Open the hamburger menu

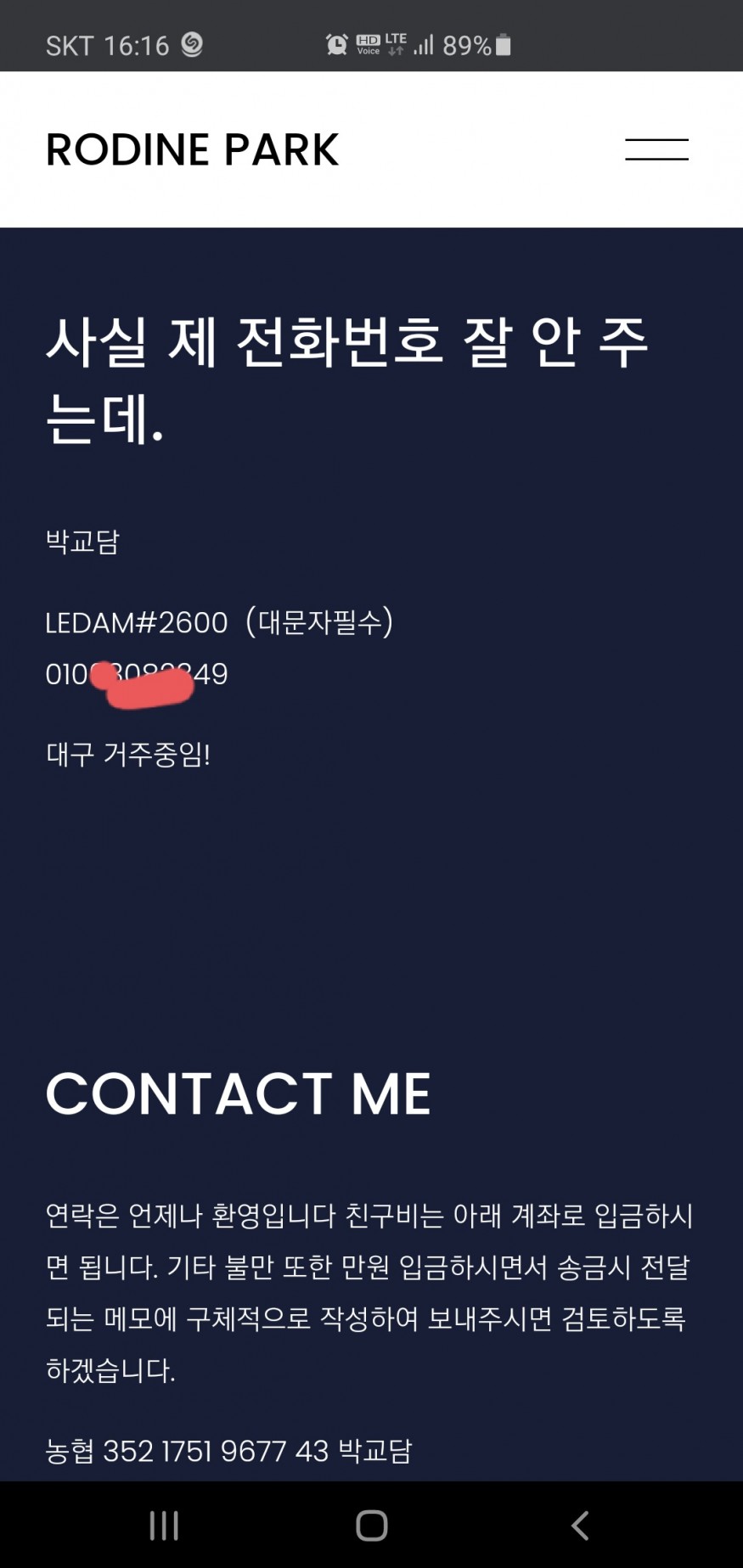coord(656,149)
